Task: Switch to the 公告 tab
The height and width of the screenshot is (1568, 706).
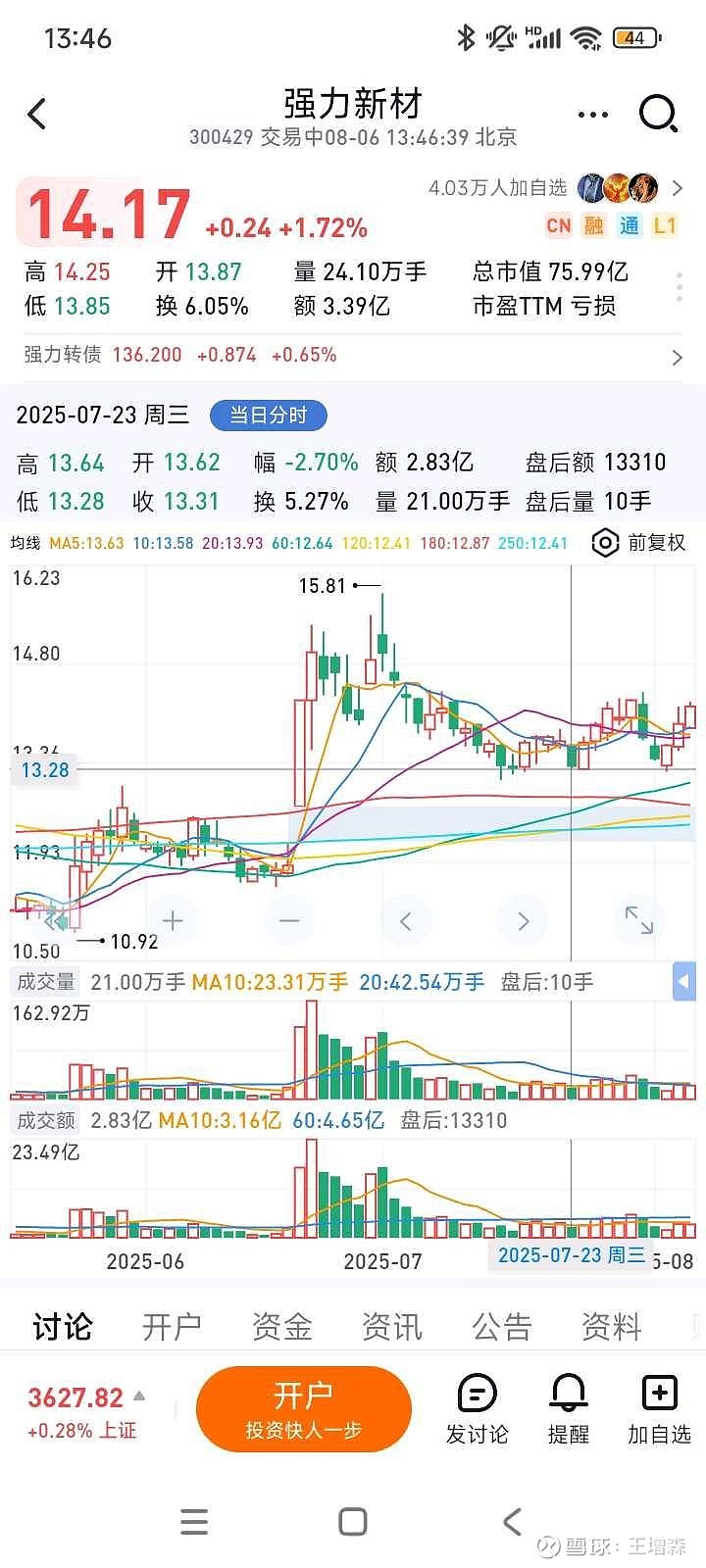Action: pos(501,1327)
